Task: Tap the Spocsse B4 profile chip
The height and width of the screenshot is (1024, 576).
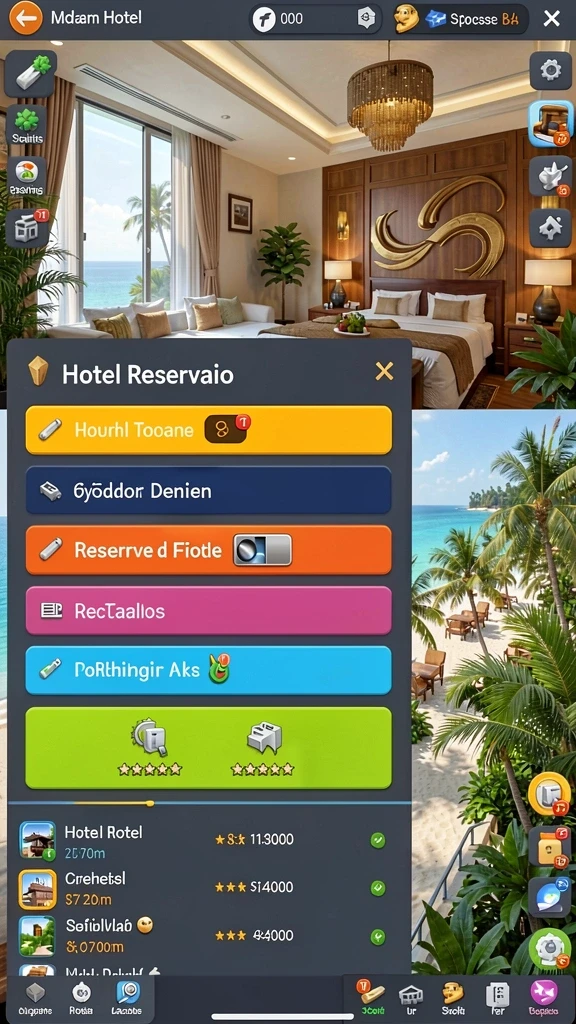Action: [460, 19]
